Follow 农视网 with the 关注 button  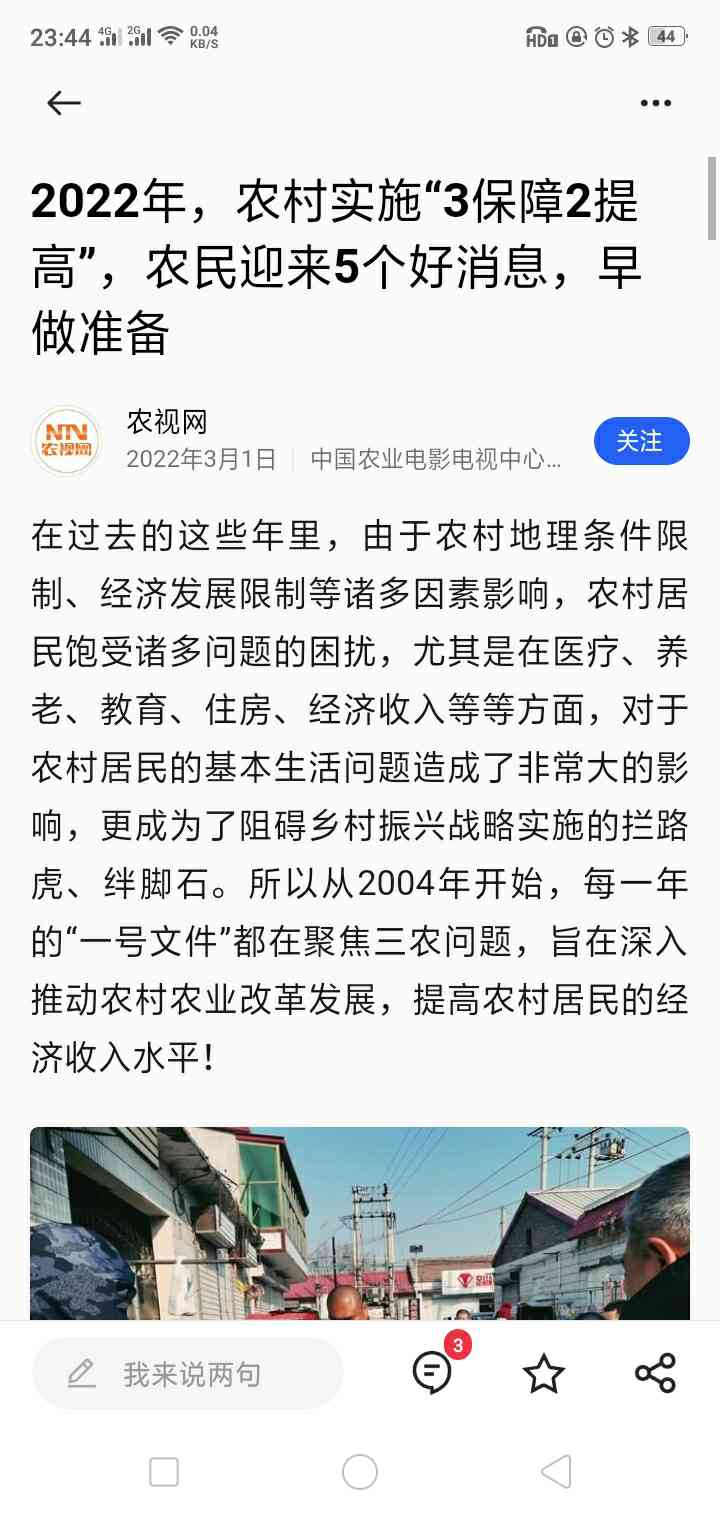tap(641, 441)
